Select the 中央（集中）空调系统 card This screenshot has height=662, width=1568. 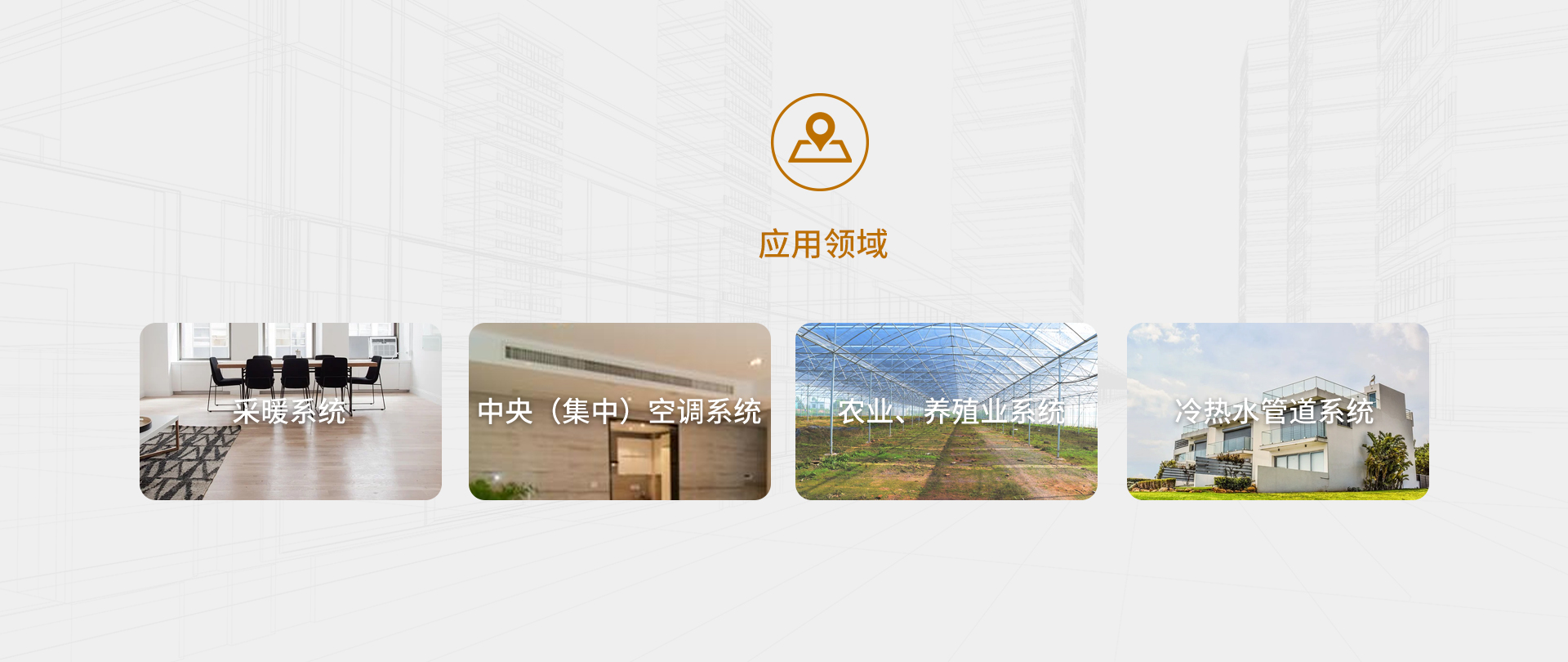point(619,411)
